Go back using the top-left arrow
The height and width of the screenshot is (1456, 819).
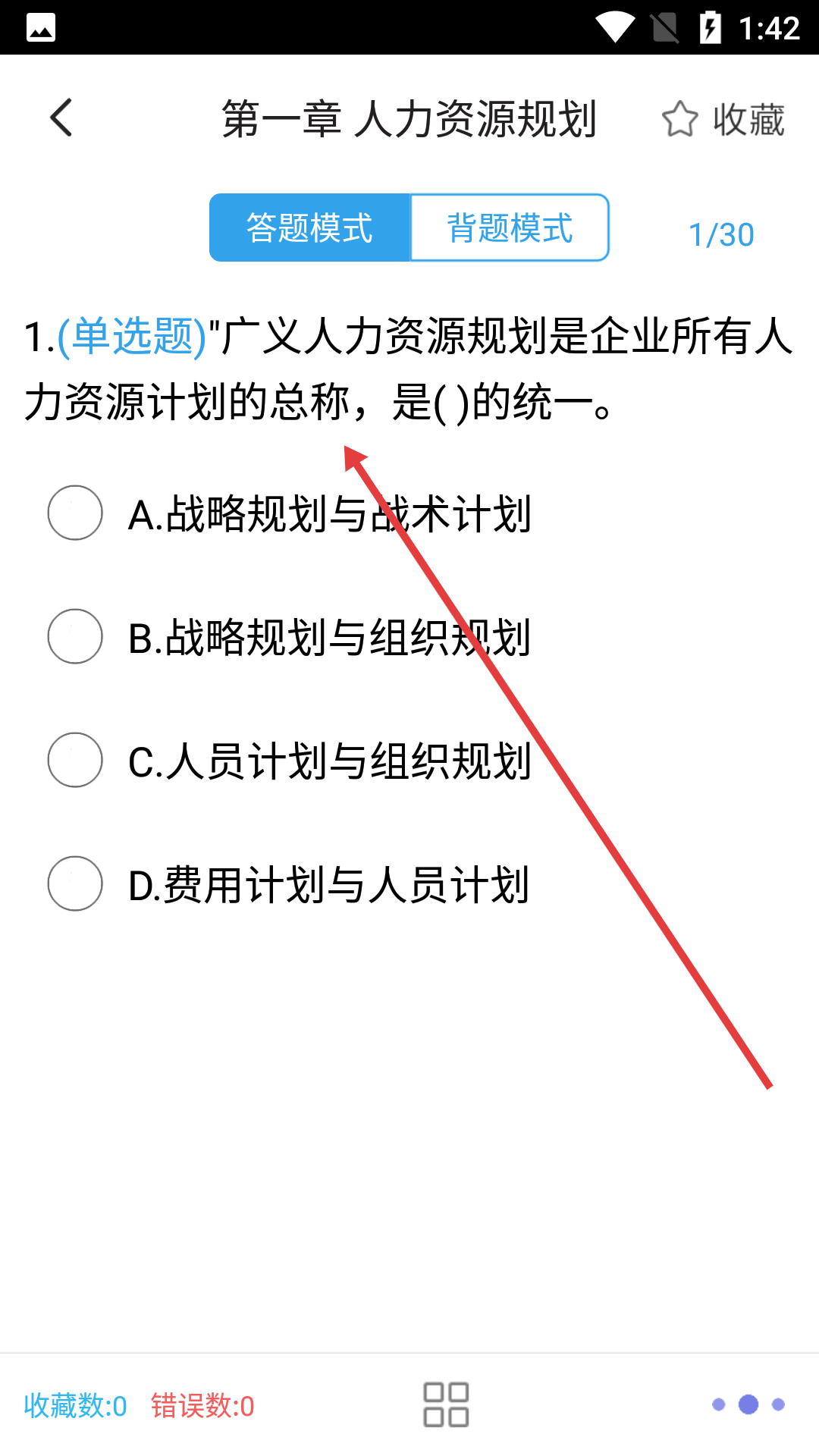(61, 118)
